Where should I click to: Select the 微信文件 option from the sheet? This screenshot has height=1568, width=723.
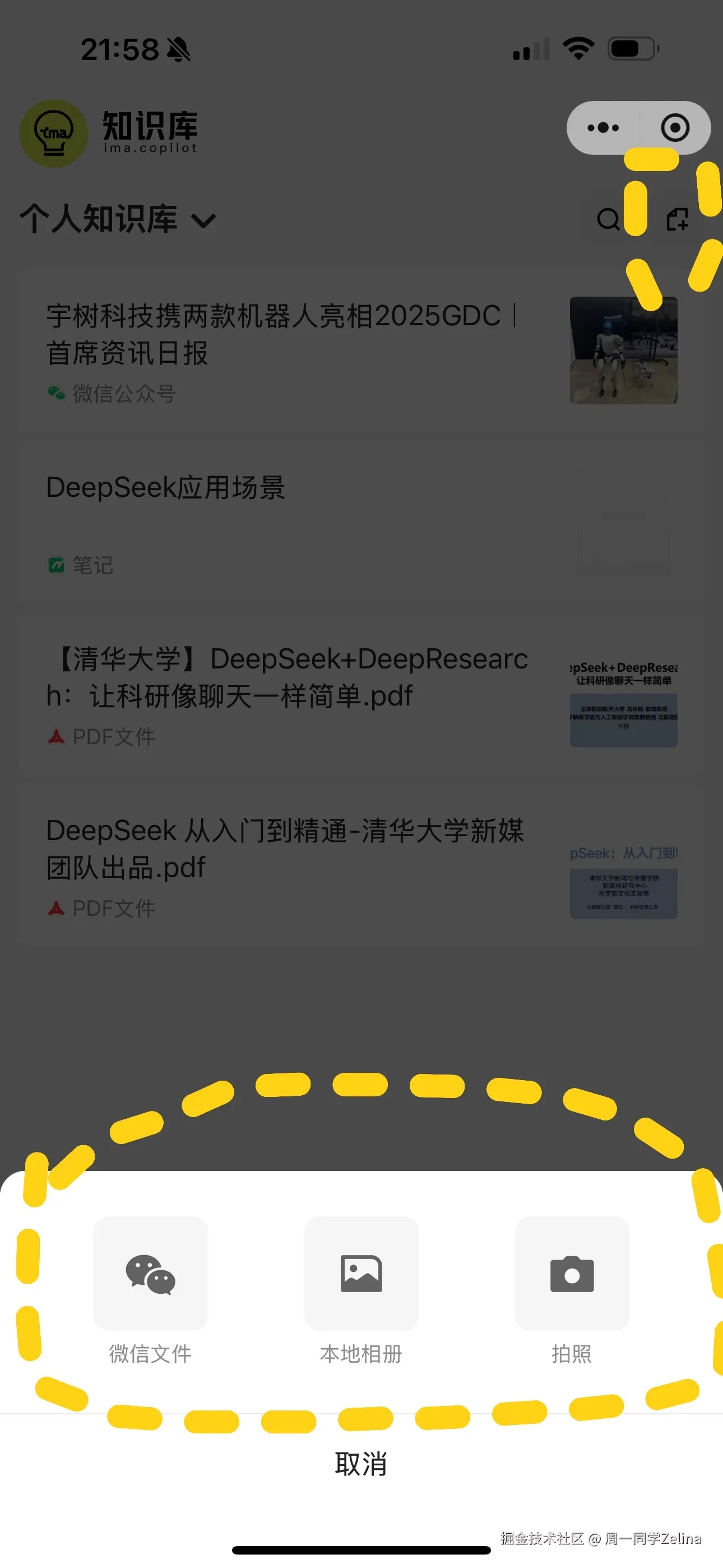(x=150, y=1303)
